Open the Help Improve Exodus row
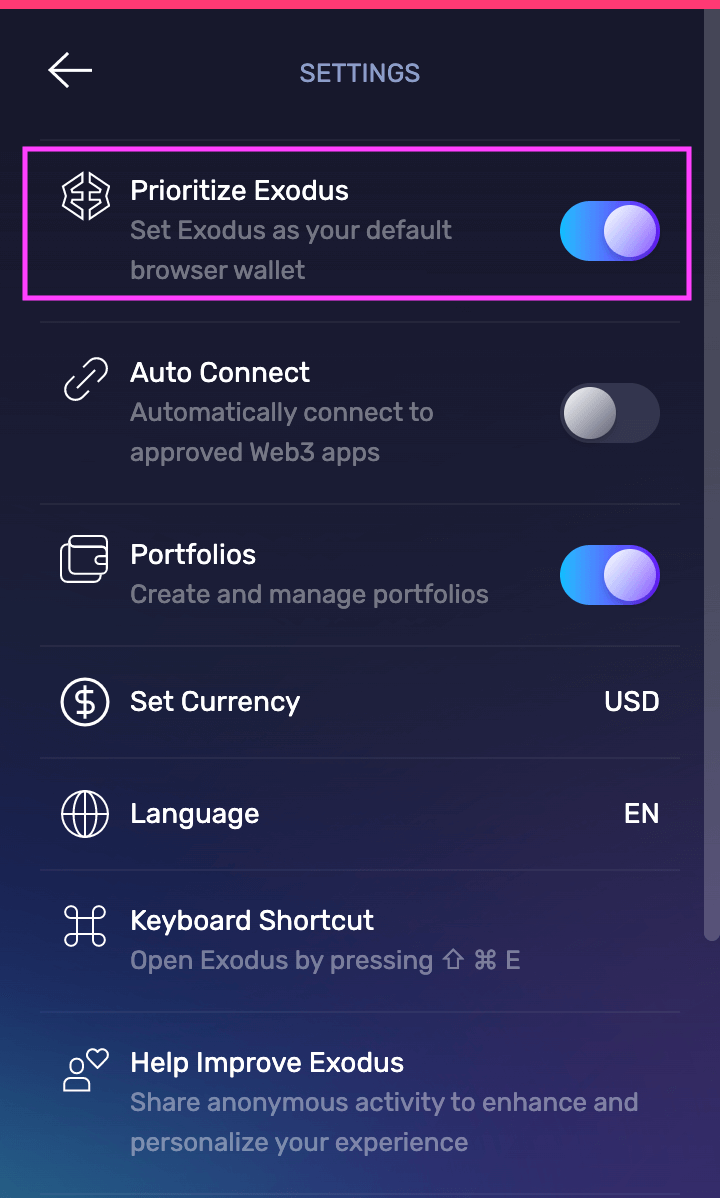This screenshot has width=720, height=1198. point(360,1100)
